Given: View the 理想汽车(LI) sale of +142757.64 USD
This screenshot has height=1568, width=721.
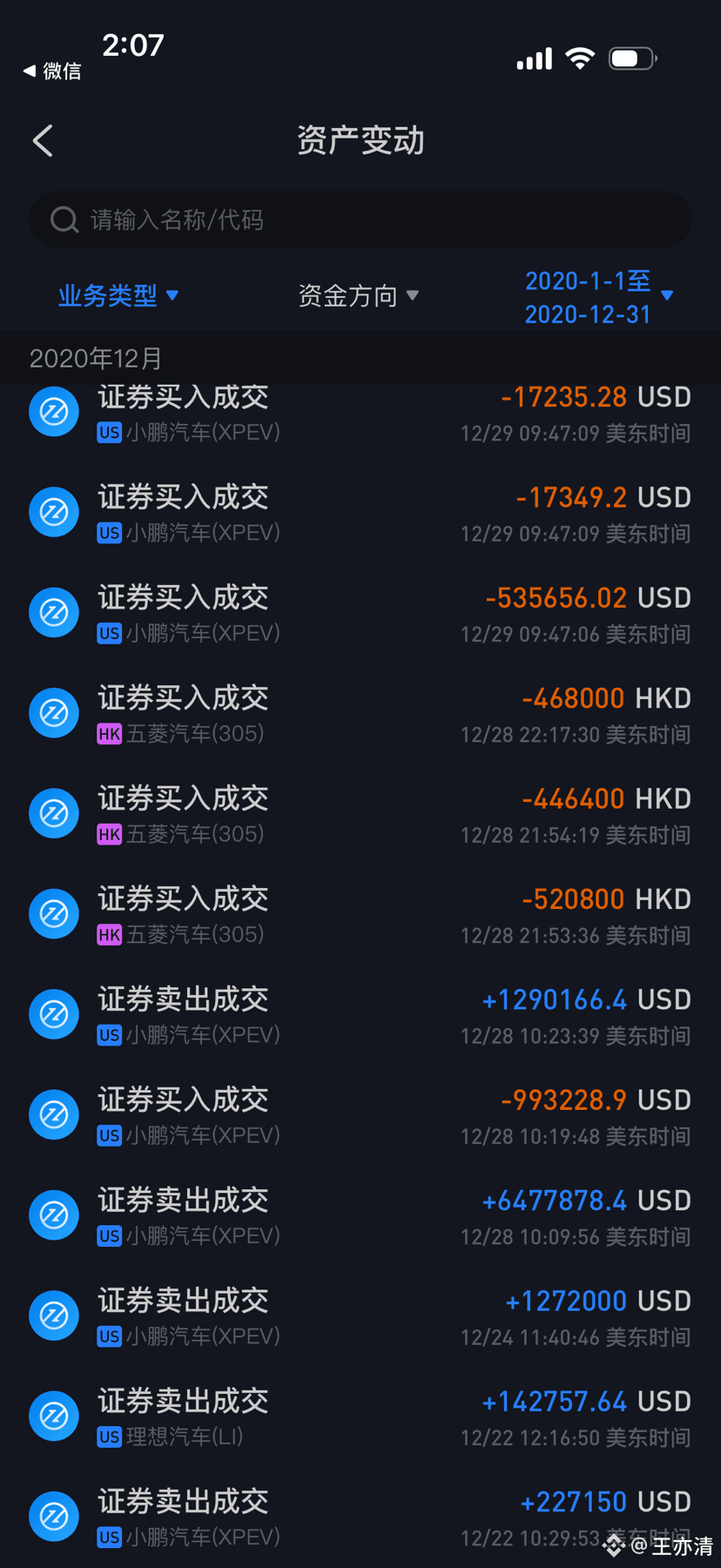Looking at the screenshot, I should point(360,1417).
